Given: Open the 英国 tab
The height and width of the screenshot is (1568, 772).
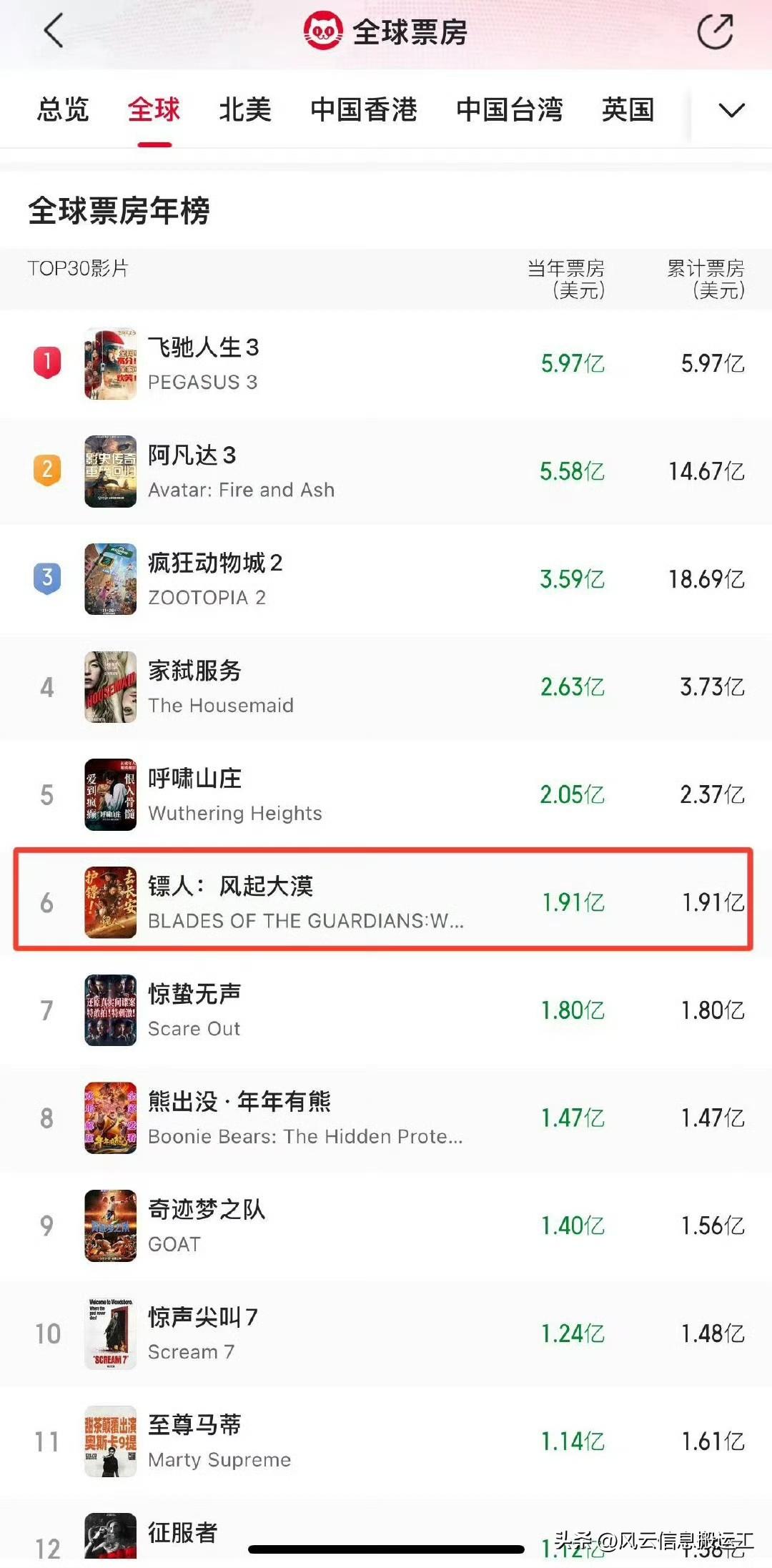Looking at the screenshot, I should tap(629, 111).
